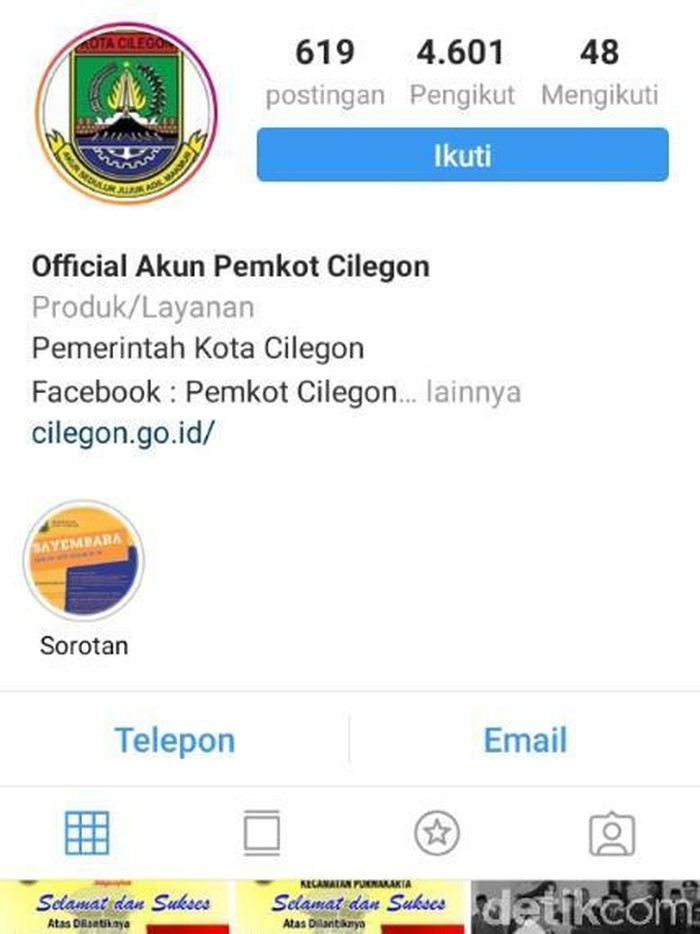View the 4.601 Pengikut followers list

coord(462,72)
